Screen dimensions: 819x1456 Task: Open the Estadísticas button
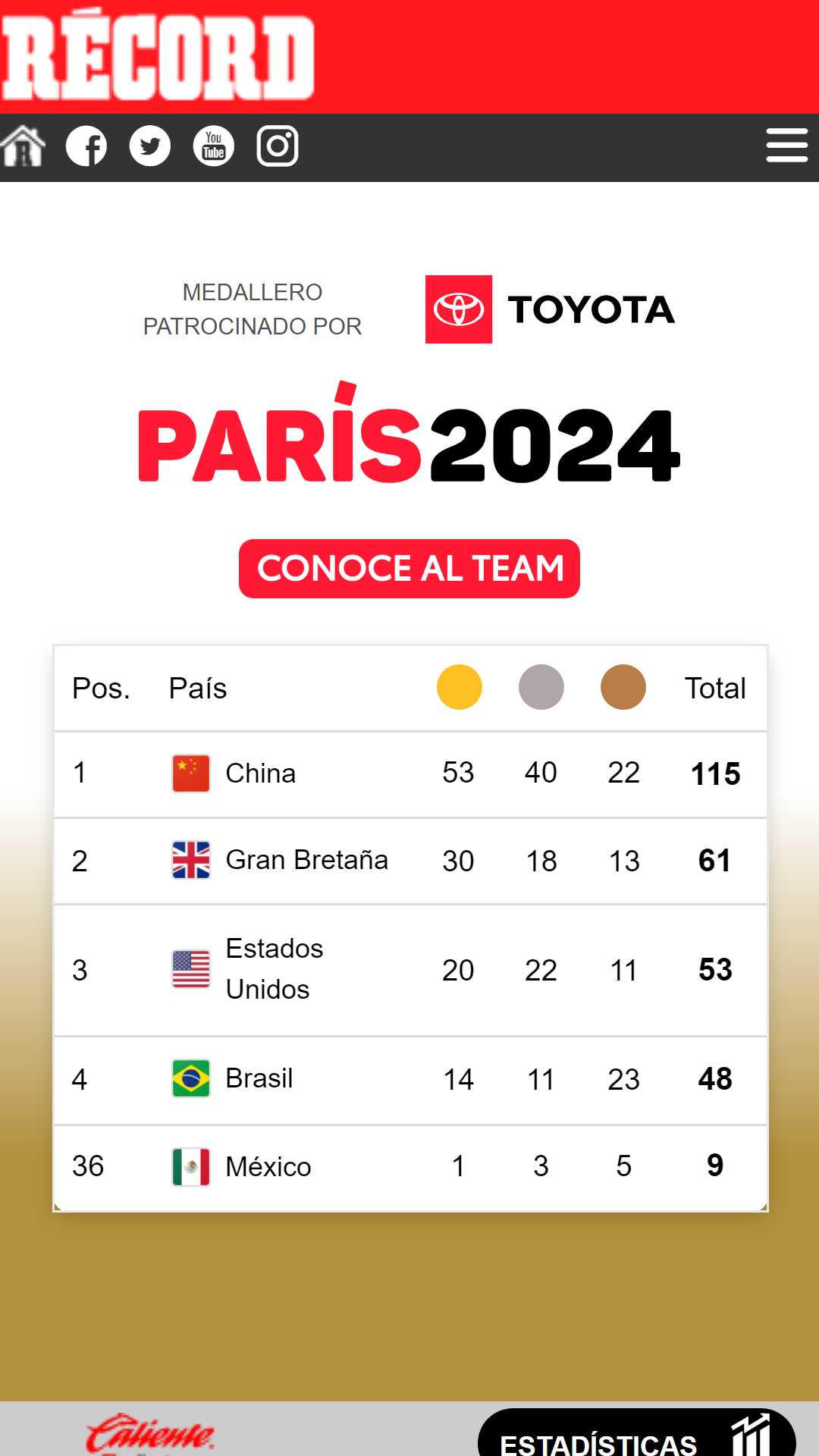tap(637, 1433)
